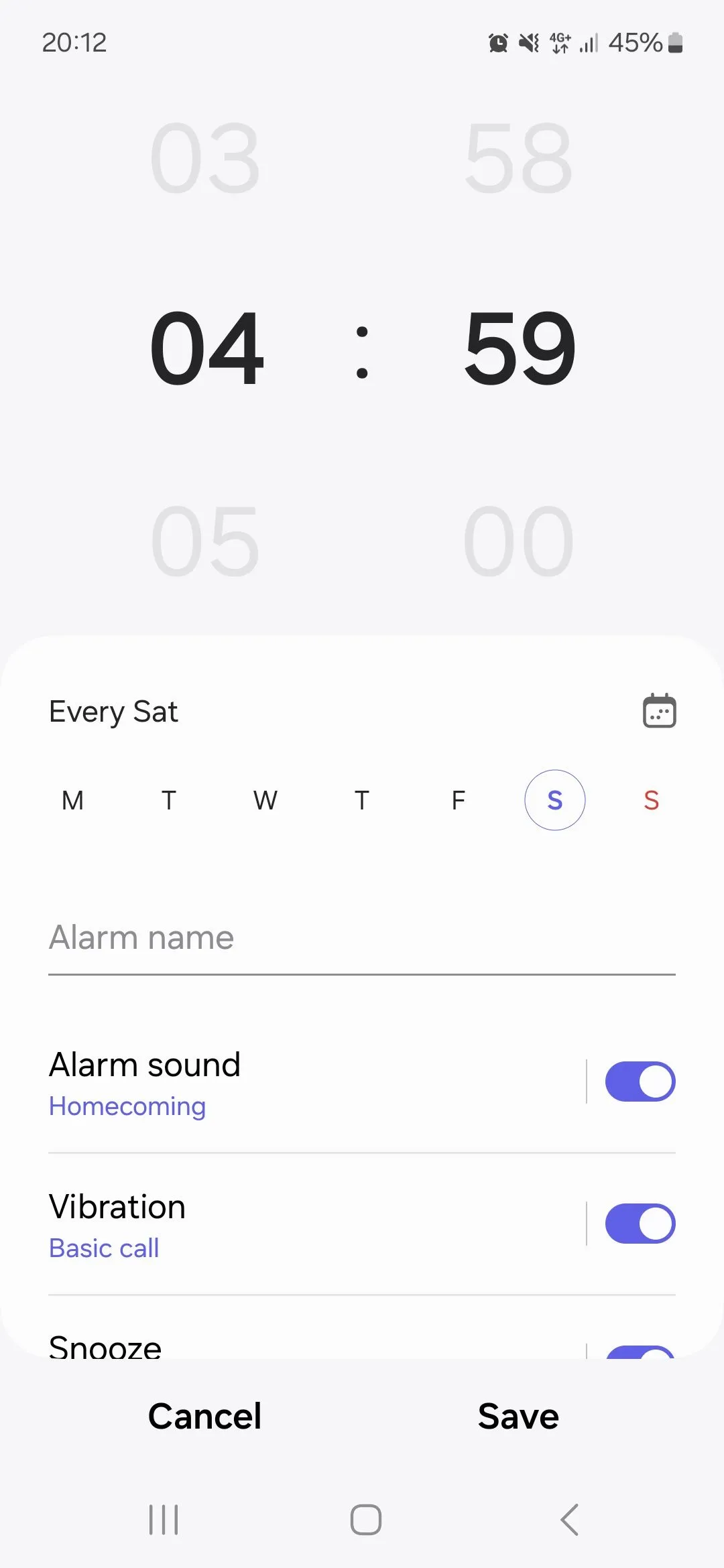Screen dimensions: 724x1568
Task: Select Sunday as a repeat day
Action: pos(651,800)
